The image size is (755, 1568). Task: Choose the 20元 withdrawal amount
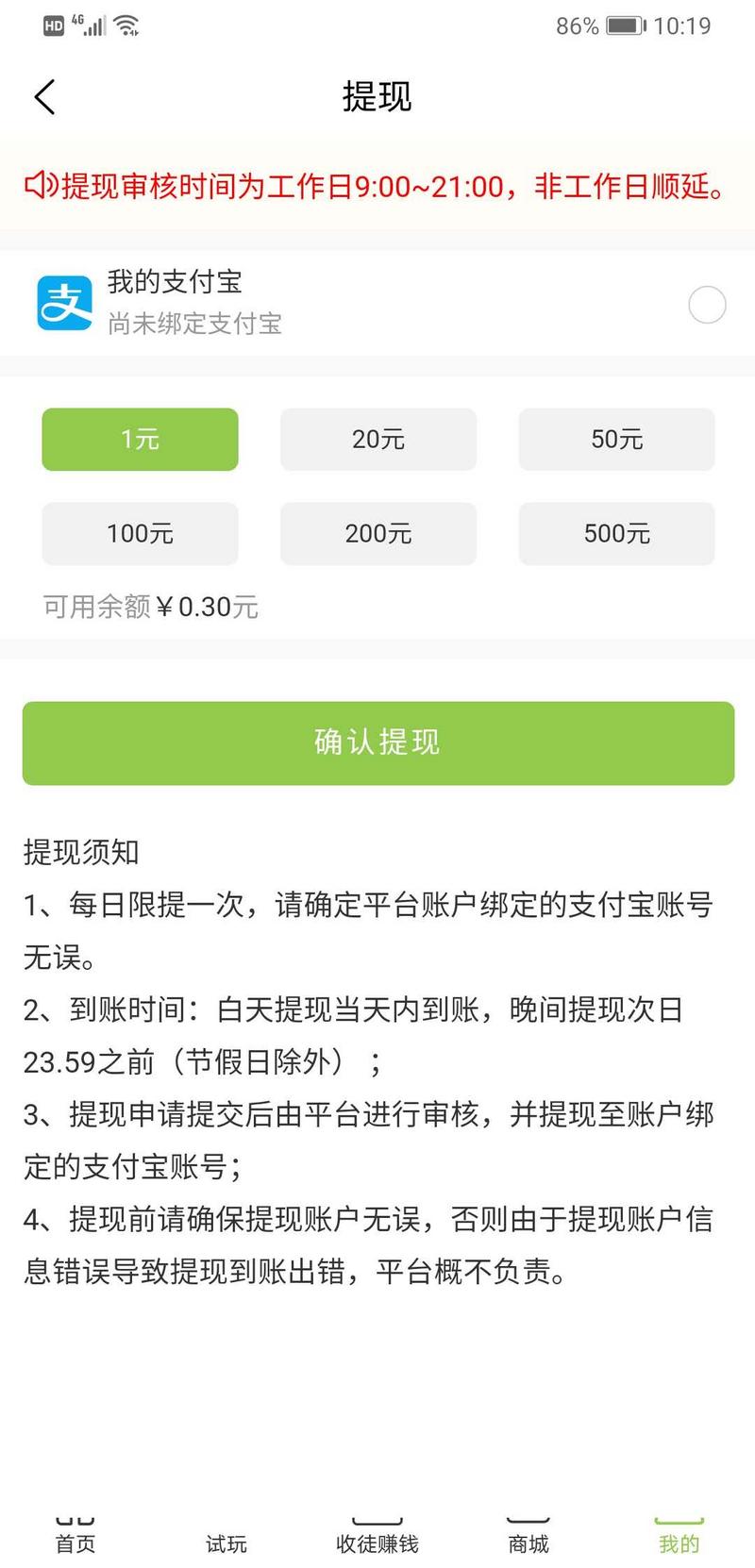(378, 440)
